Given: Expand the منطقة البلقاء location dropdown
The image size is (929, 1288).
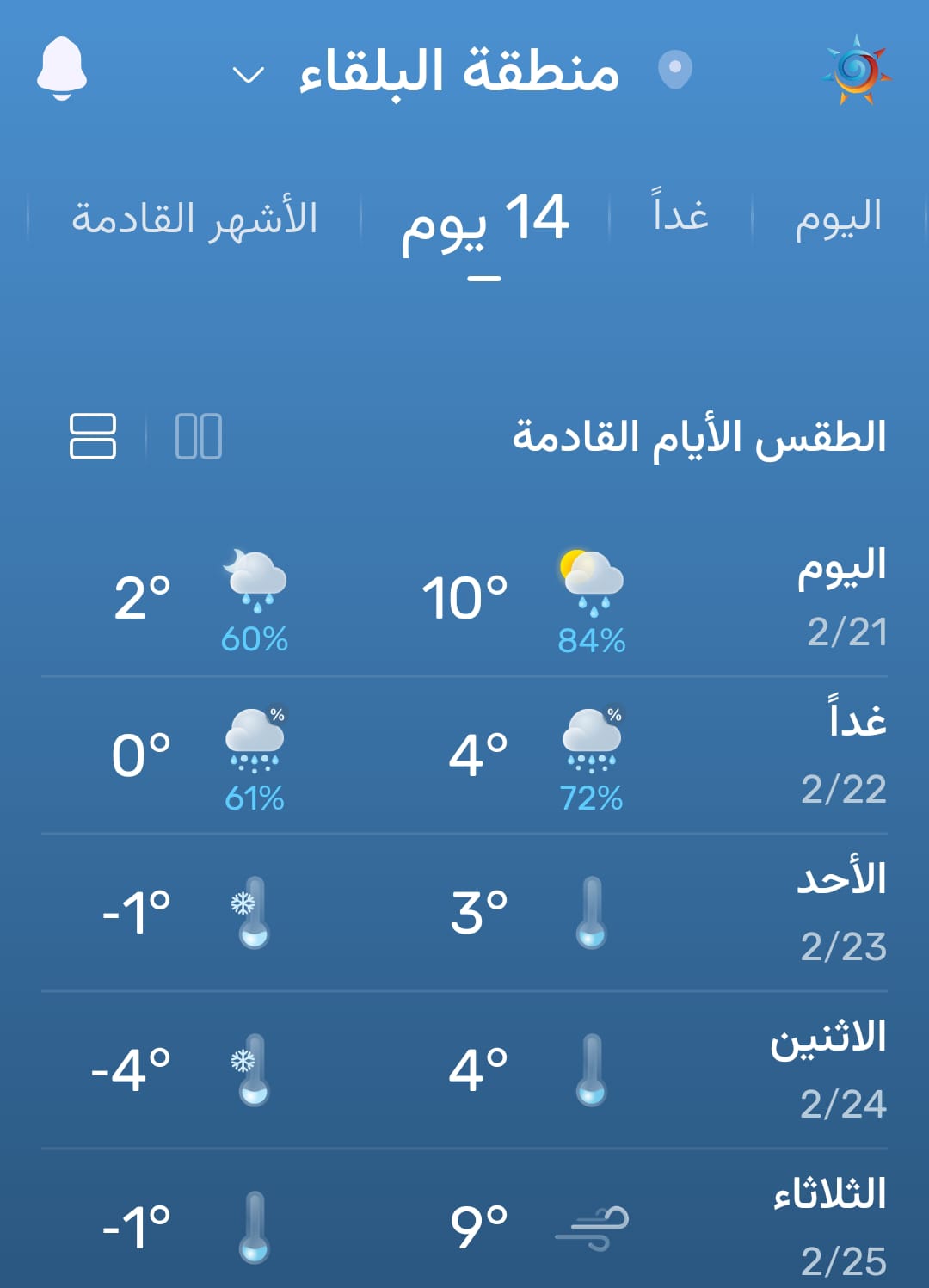Looking at the screenshot, I should [249, 75].
